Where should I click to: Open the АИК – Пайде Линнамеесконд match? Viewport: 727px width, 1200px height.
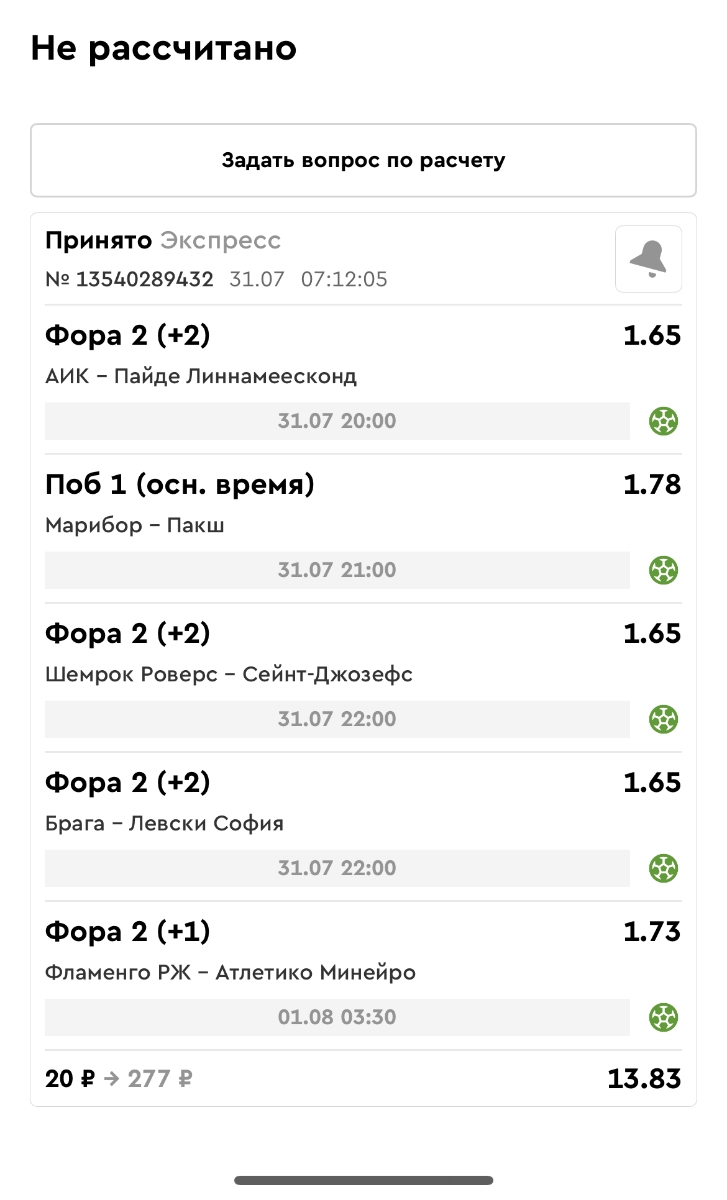click(x=201, y=377)
